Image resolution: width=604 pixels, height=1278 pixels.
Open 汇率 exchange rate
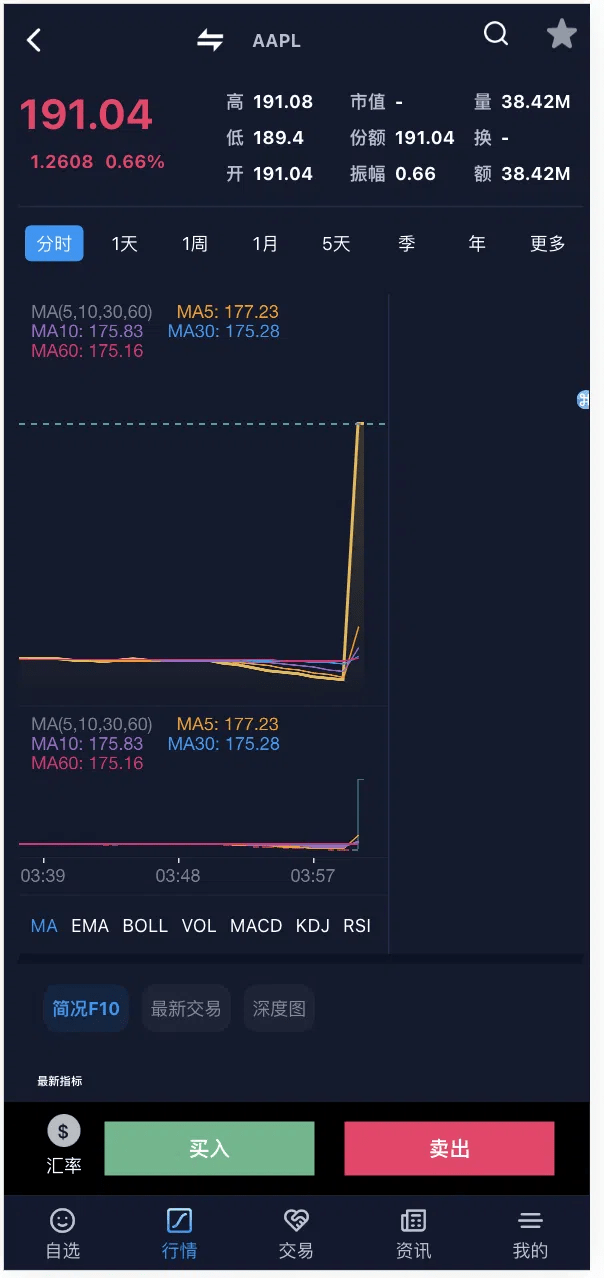(x=63, y=1146)
